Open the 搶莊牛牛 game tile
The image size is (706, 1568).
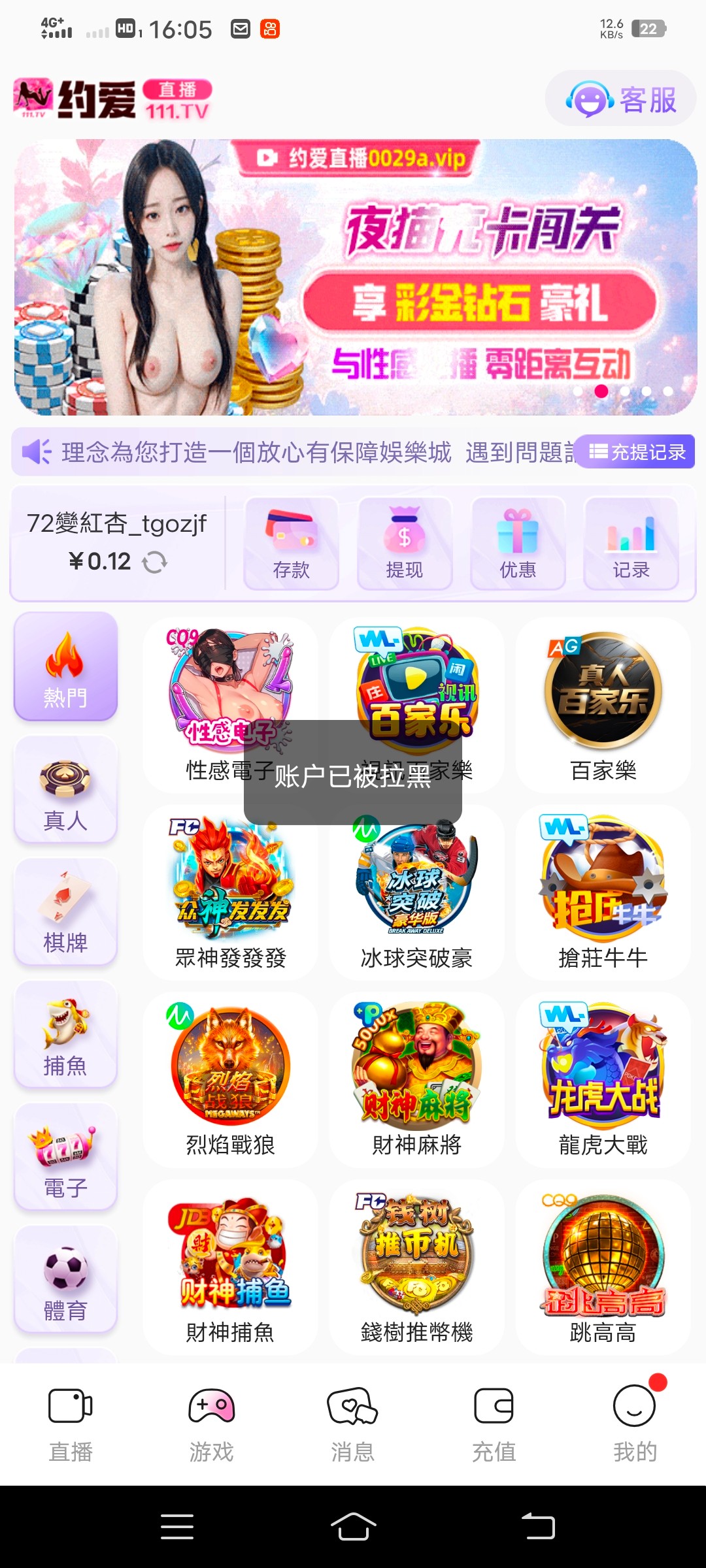click(x=603, y=892)
